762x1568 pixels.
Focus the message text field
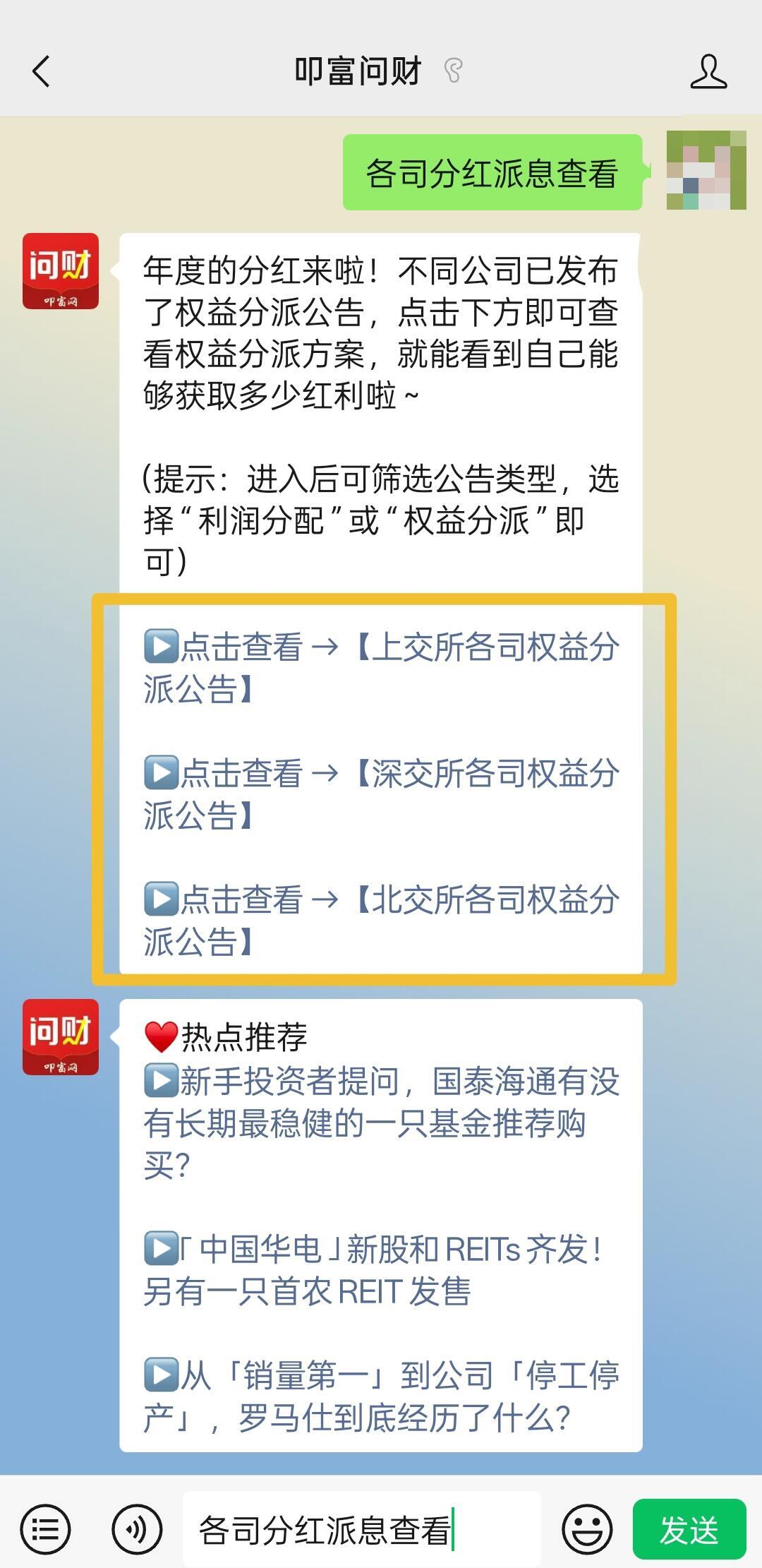(x=361, y=1529)
